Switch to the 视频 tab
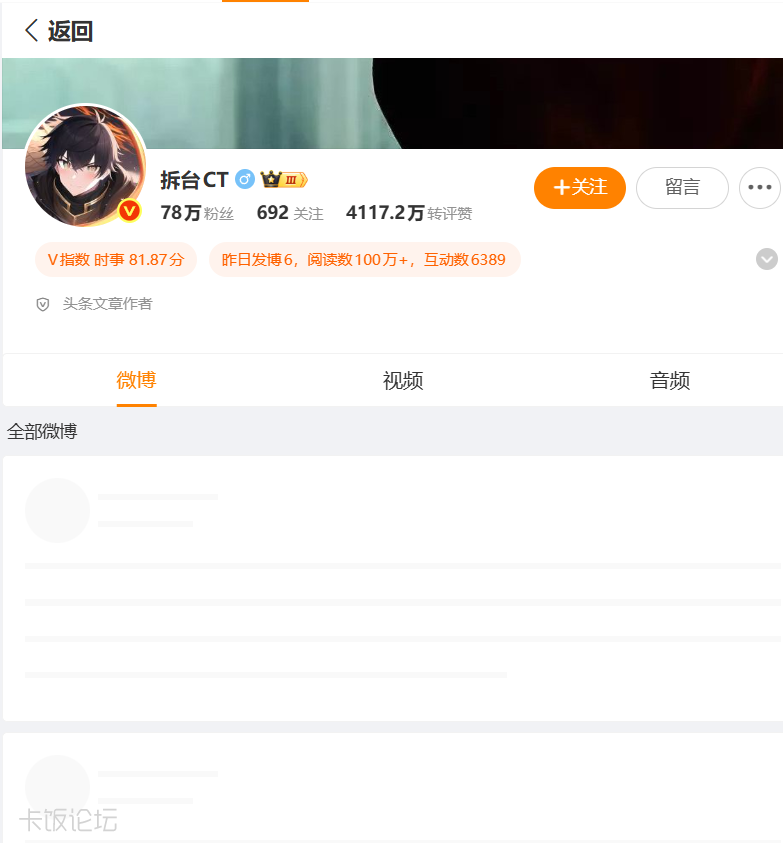The image size is (783, 843). [403, 381]
